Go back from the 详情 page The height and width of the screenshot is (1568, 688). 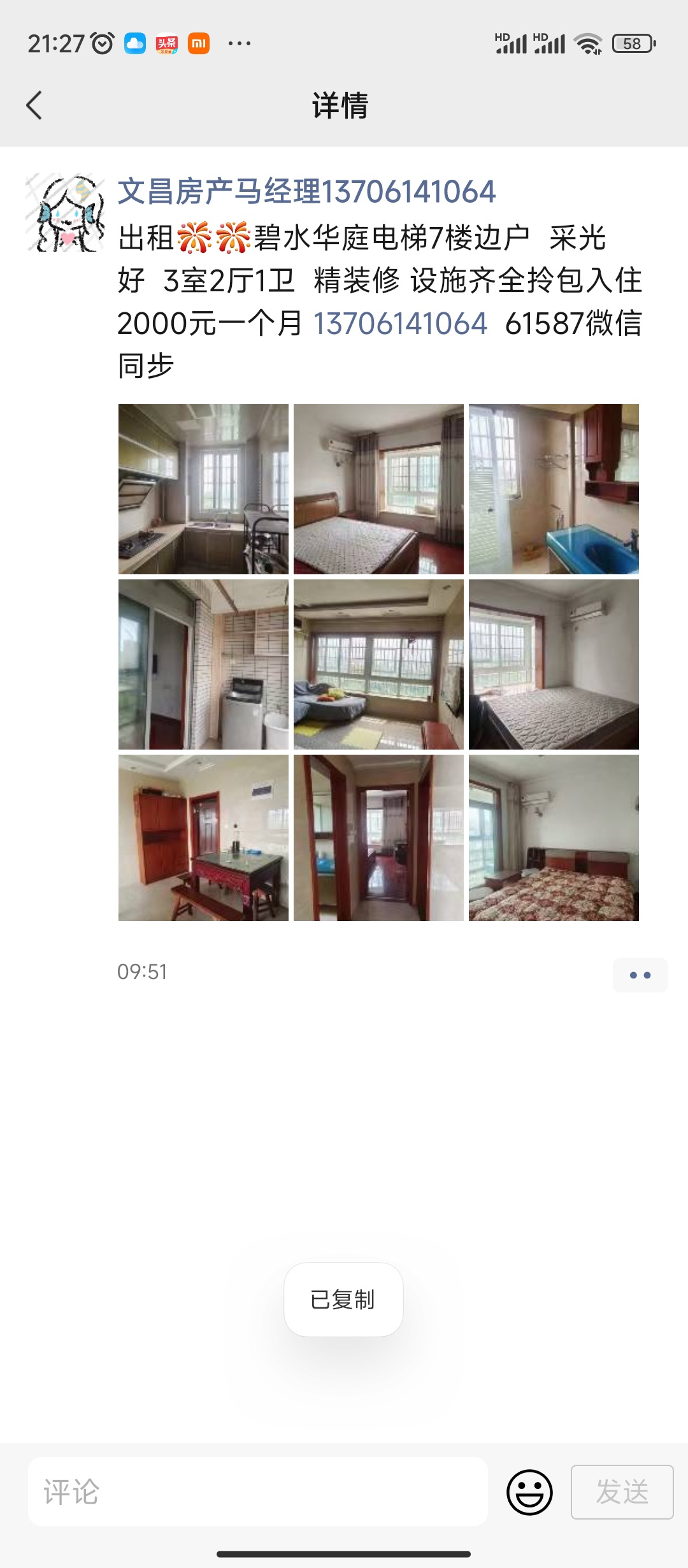click(34, 105)
